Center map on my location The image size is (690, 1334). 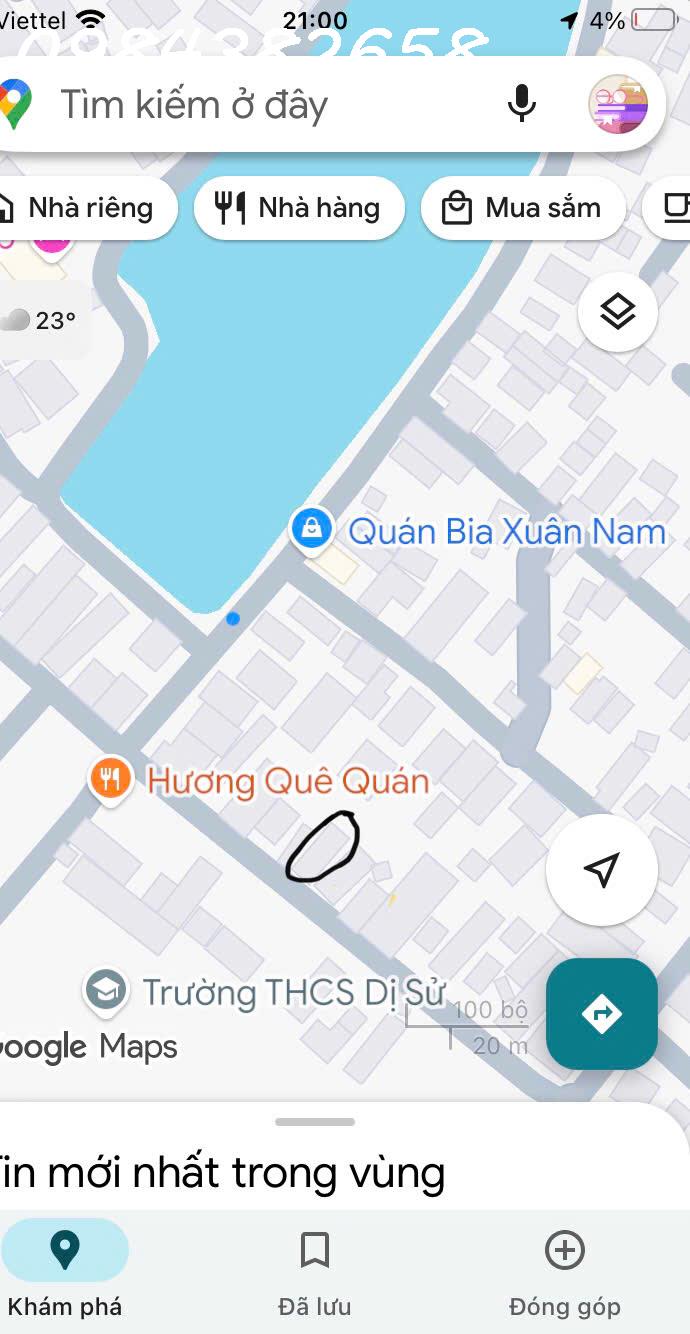(601, 869)
